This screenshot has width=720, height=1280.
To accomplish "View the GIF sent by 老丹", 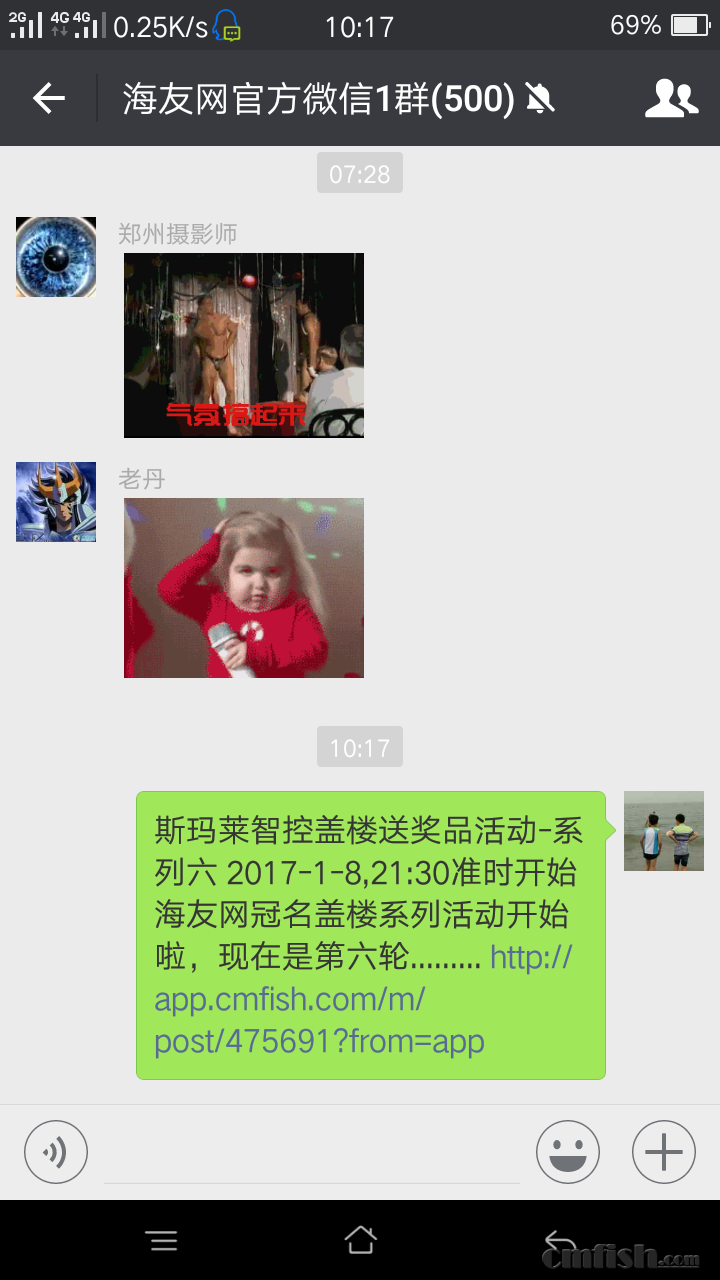I will [x=244, y=588].
